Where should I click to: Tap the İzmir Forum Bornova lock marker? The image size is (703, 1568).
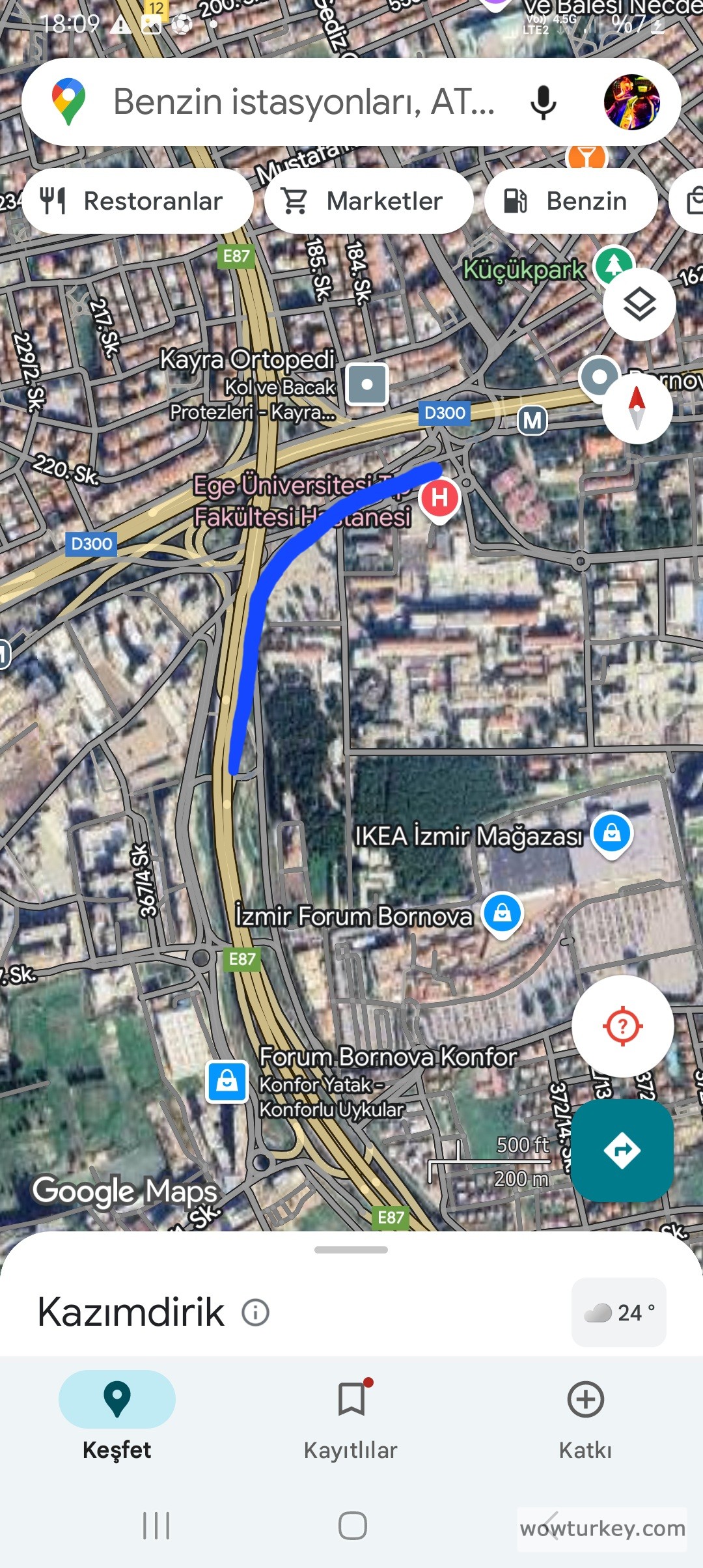click(503, 913)
